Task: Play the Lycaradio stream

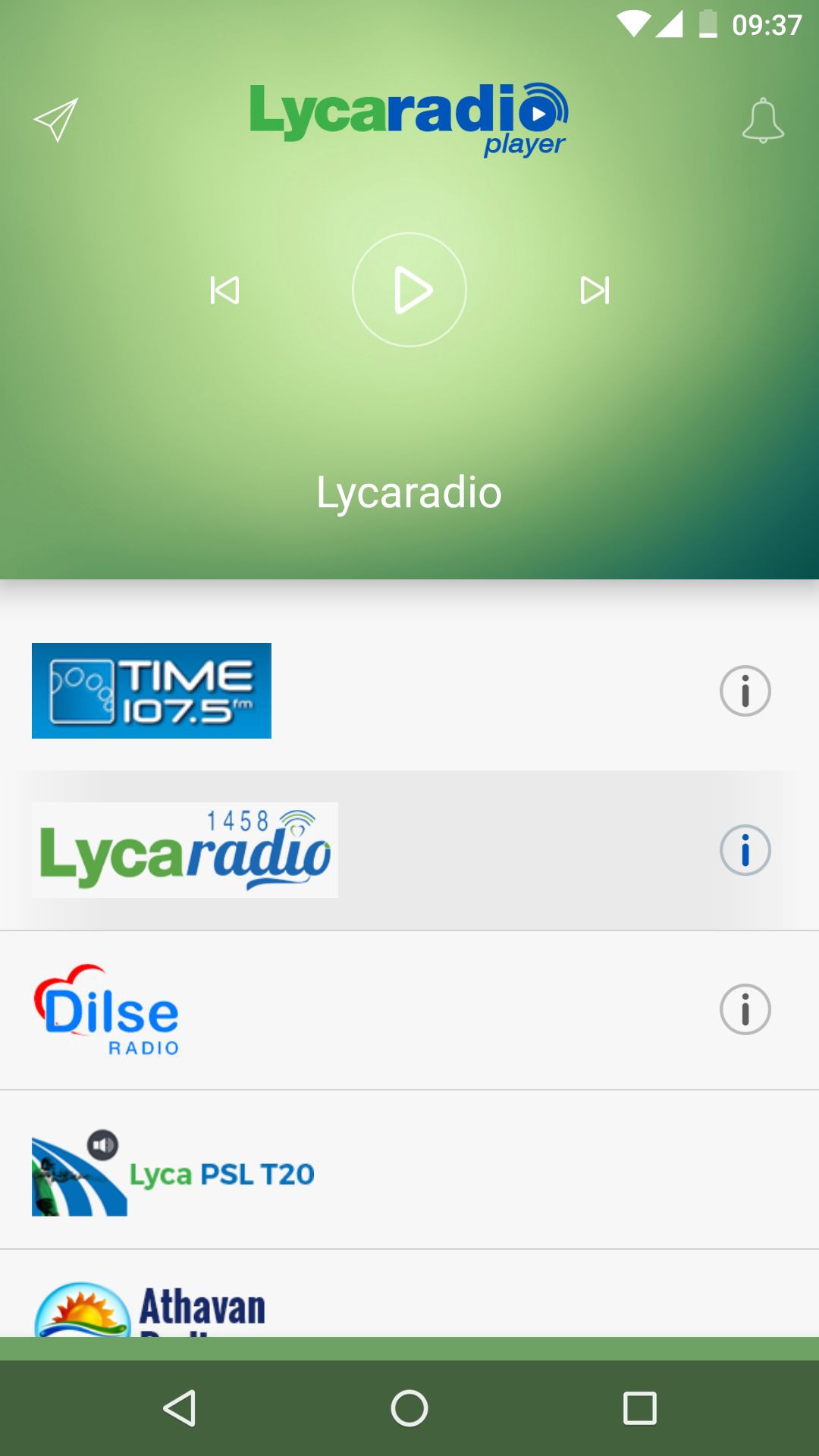Action: 409,290
